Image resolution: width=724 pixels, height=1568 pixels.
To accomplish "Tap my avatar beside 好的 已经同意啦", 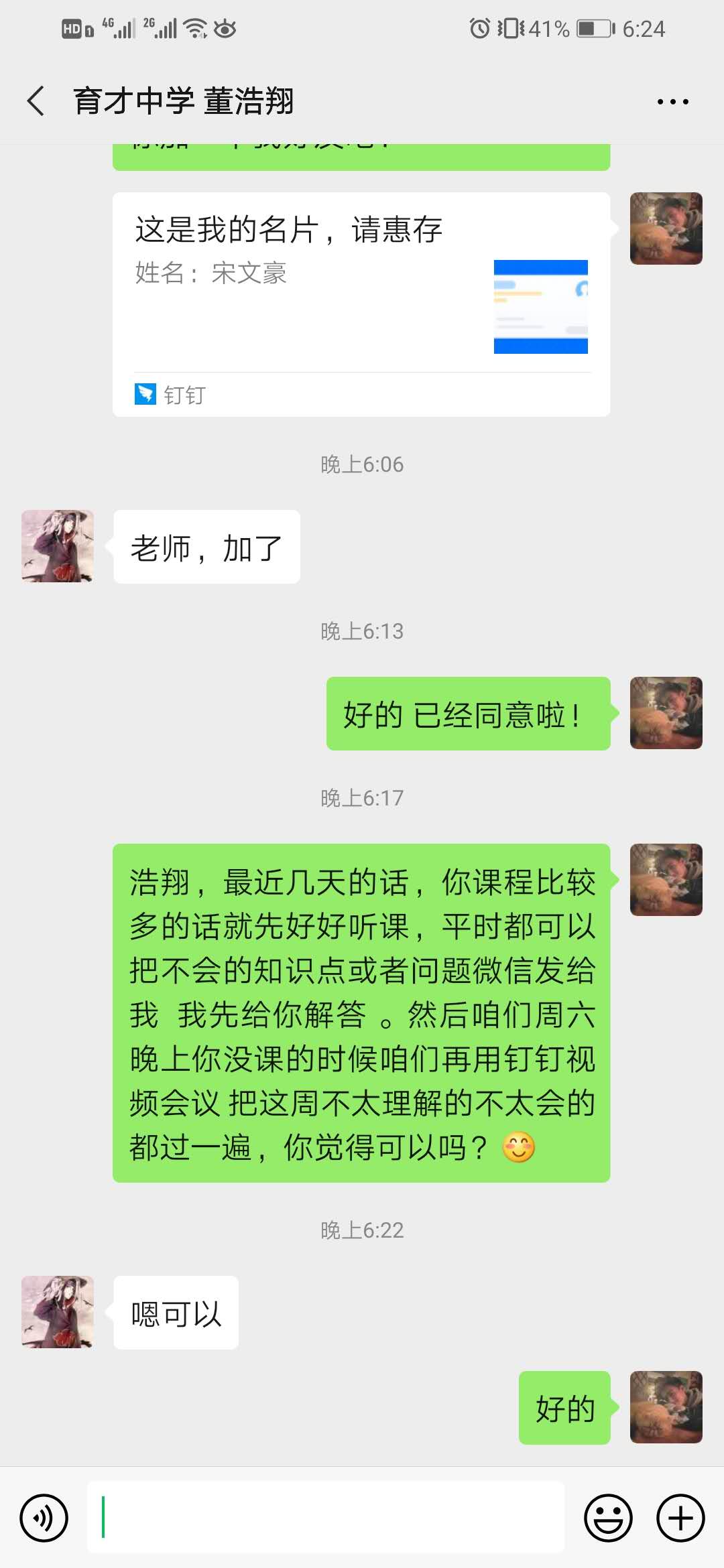I will coord(666,713).
